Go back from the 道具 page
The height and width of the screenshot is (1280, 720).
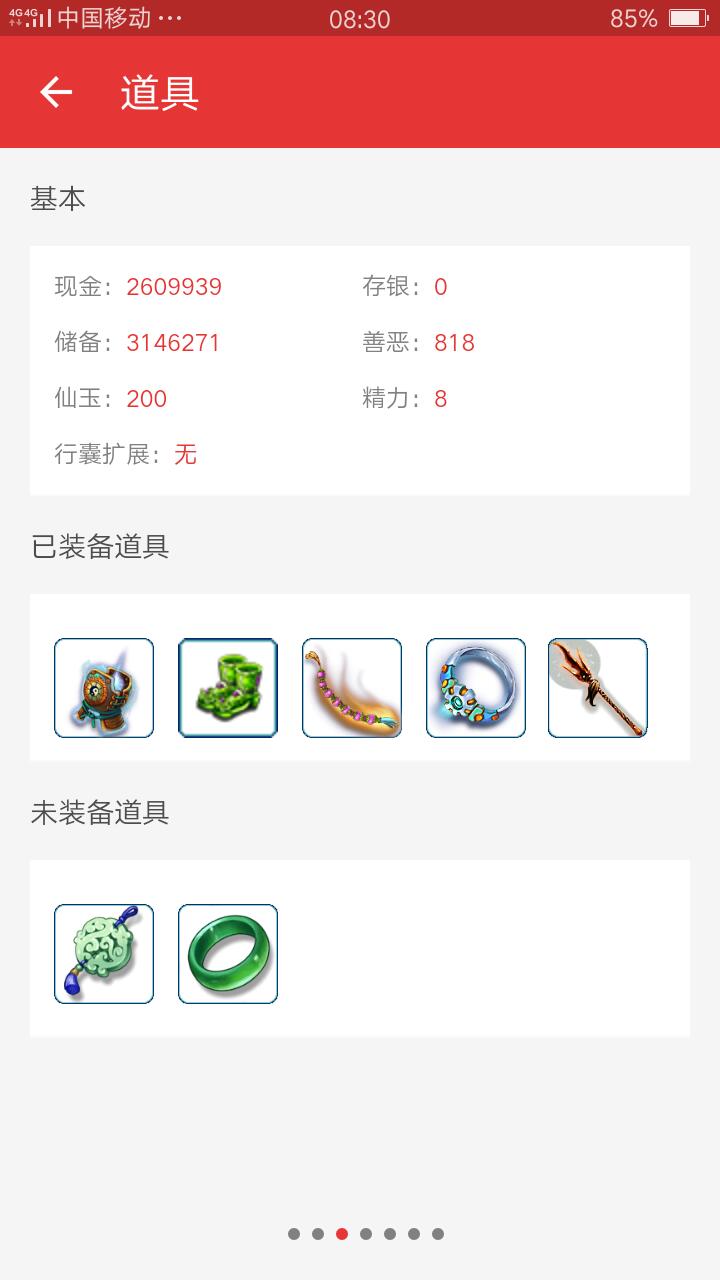[56, 92]
